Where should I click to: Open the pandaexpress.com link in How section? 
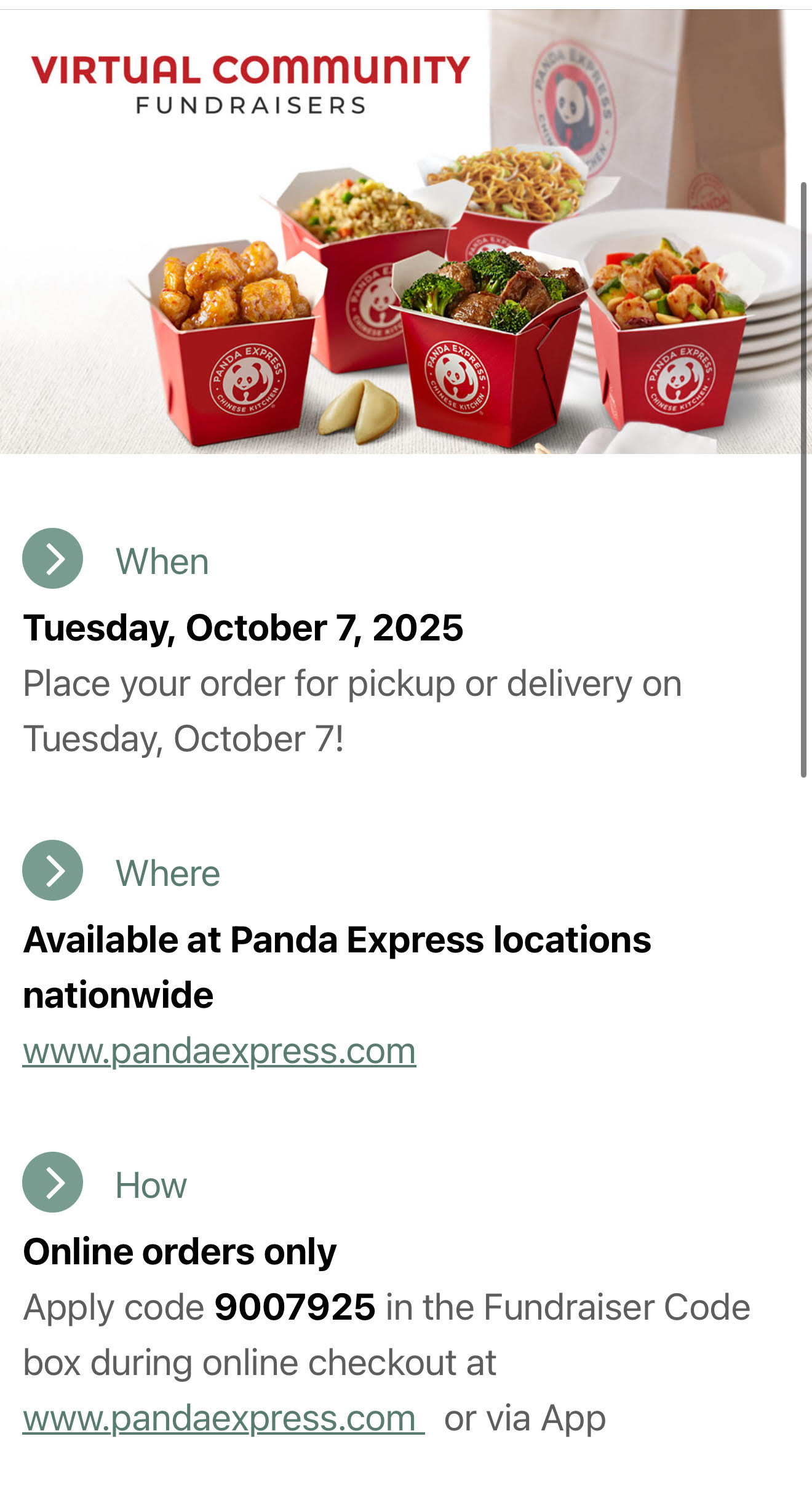(x=223, y=1418)
